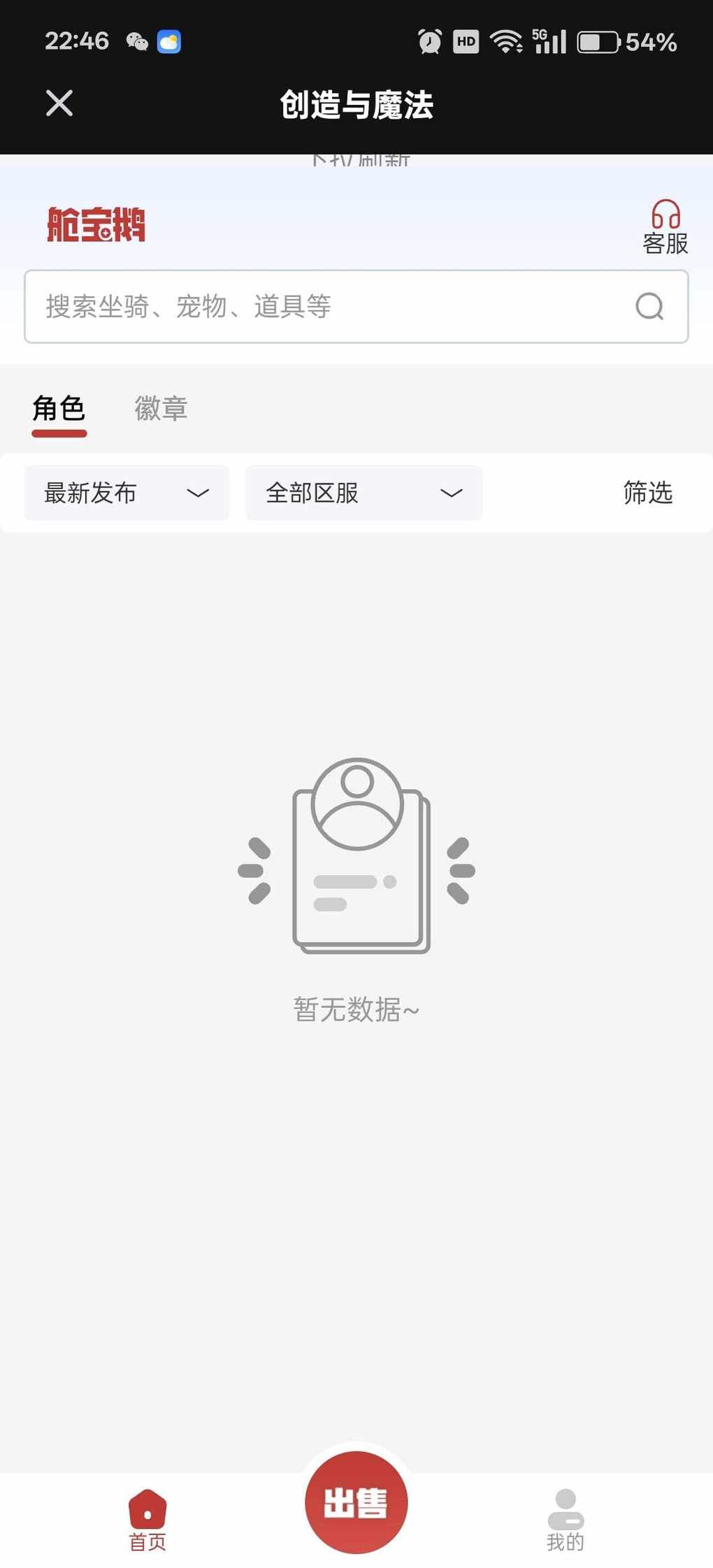The image size is (713, 1568).
Task: Expand the 最新发布 sort dropdown
Action: click(x=127, y=493)
